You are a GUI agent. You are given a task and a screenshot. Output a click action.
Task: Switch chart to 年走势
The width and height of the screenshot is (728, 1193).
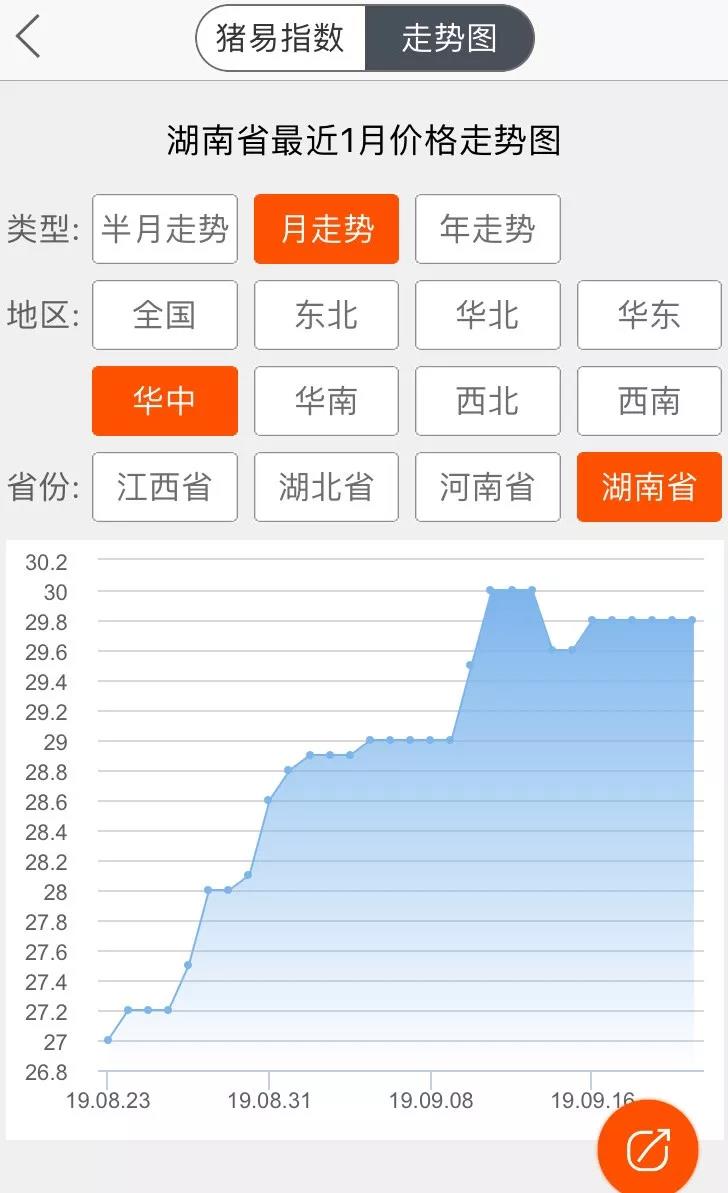tap(488, 229)
